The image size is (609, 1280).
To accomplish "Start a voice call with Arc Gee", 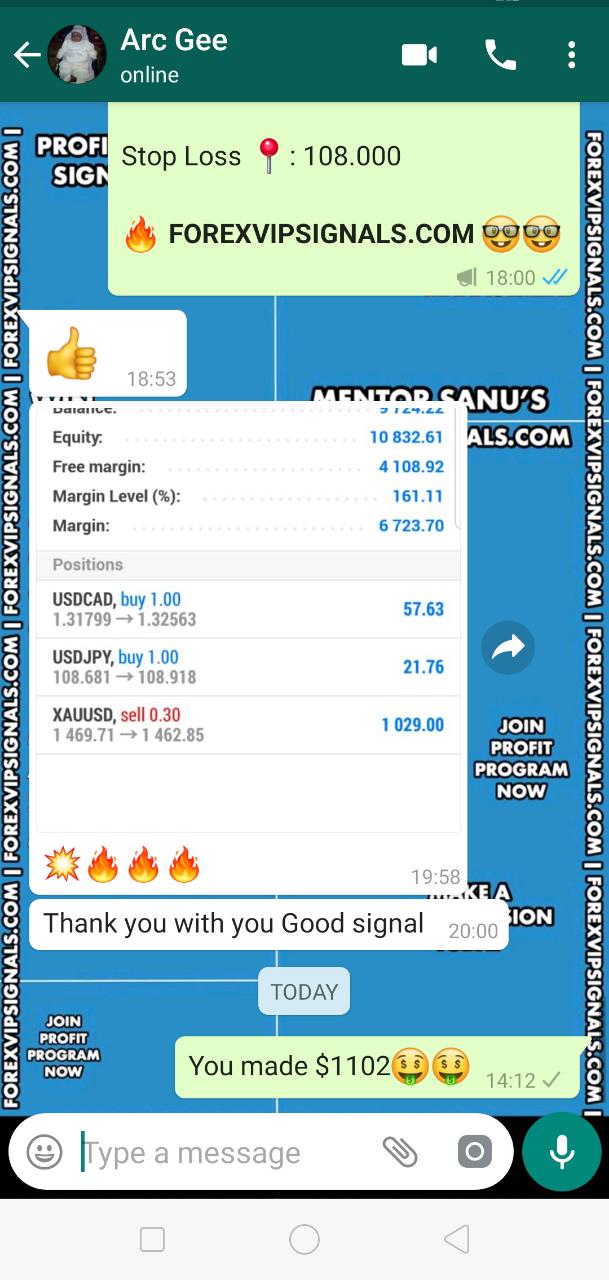I will pyautogui.click(x=500, y=55).
